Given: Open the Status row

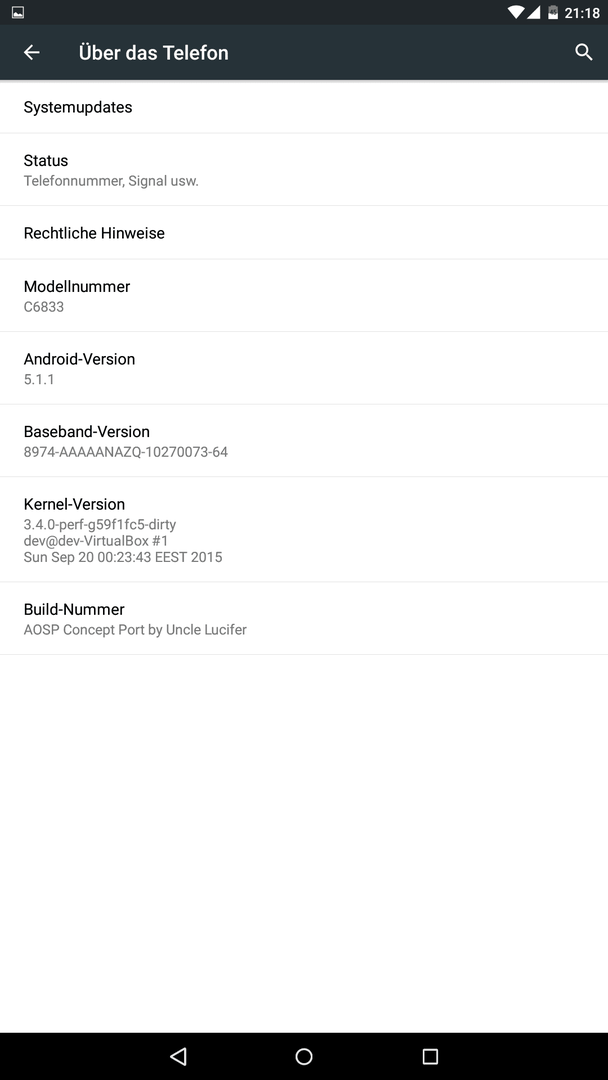Looking at the screenshot, I should [x=304, y=170].
